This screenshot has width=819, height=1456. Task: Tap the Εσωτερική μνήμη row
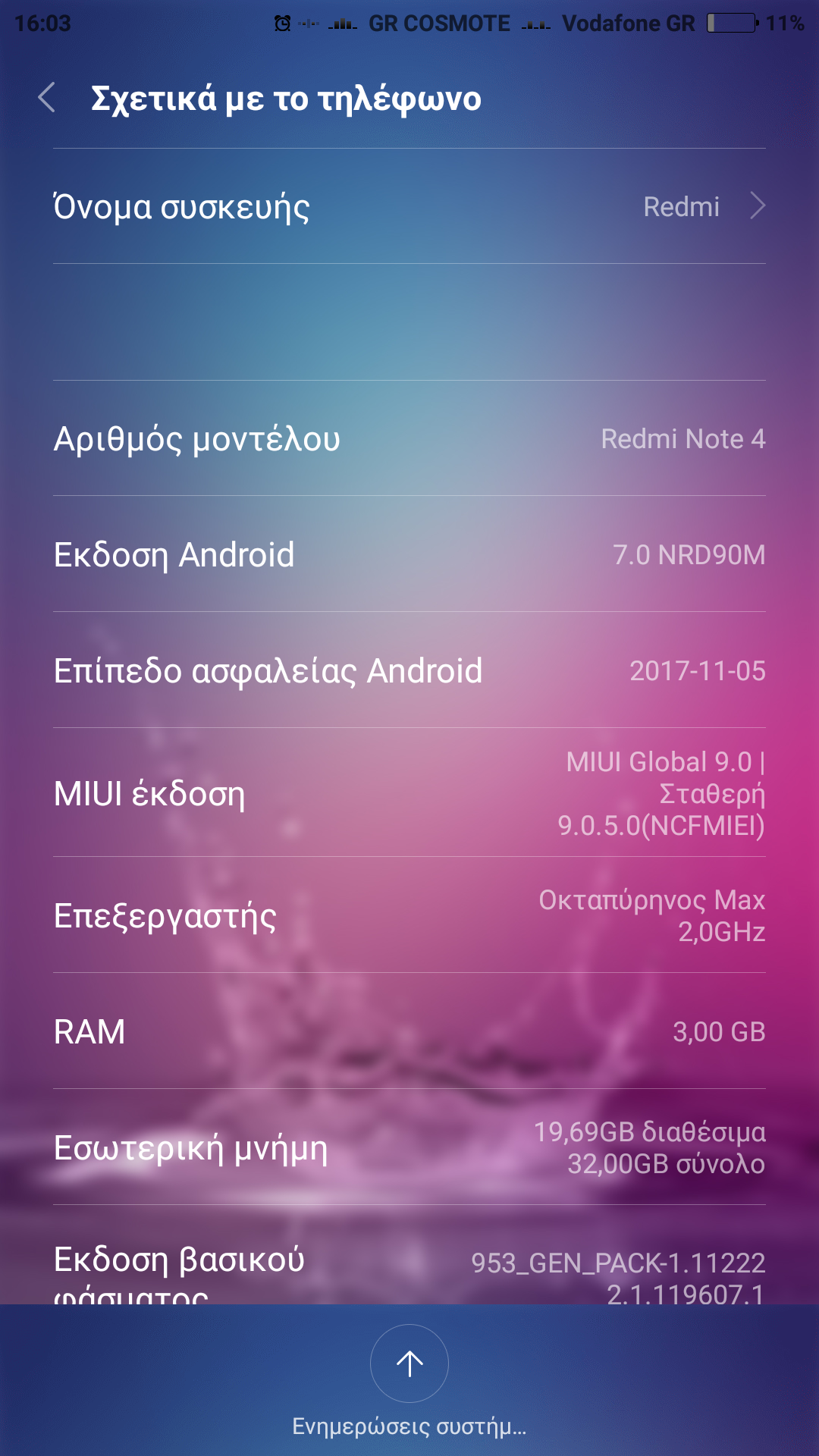pyautogui.click(x=409, y=1147)
